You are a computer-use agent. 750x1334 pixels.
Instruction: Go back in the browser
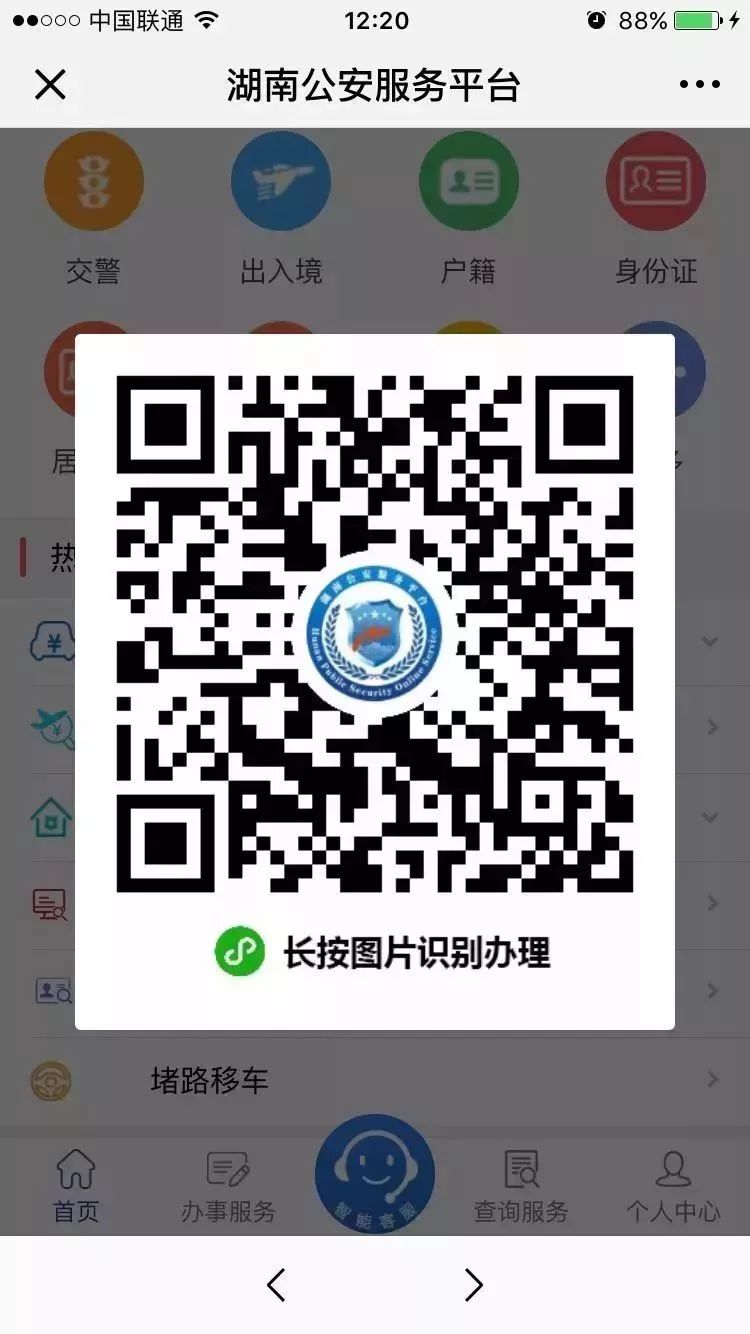[277, 1285]
